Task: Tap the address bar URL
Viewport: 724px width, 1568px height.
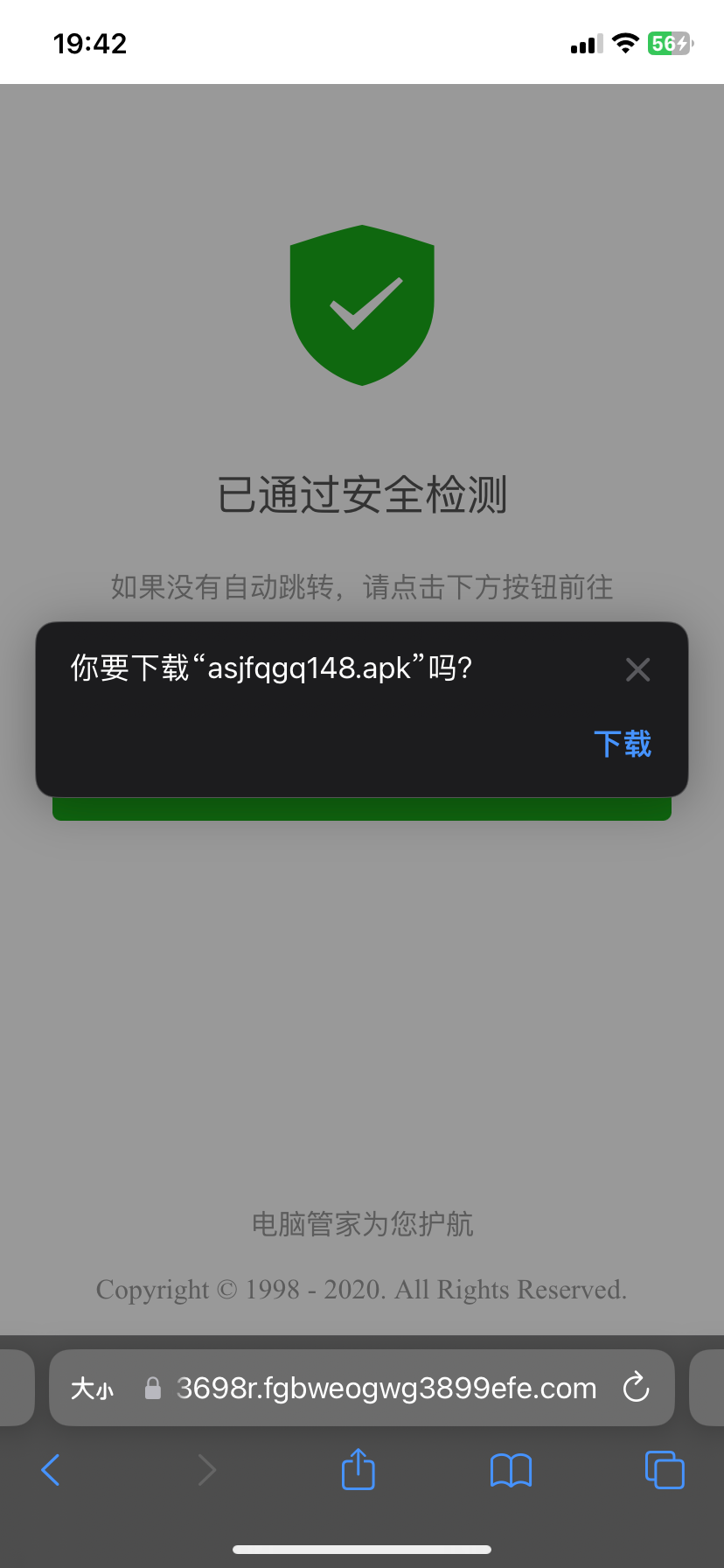Action: [386, 1389]
